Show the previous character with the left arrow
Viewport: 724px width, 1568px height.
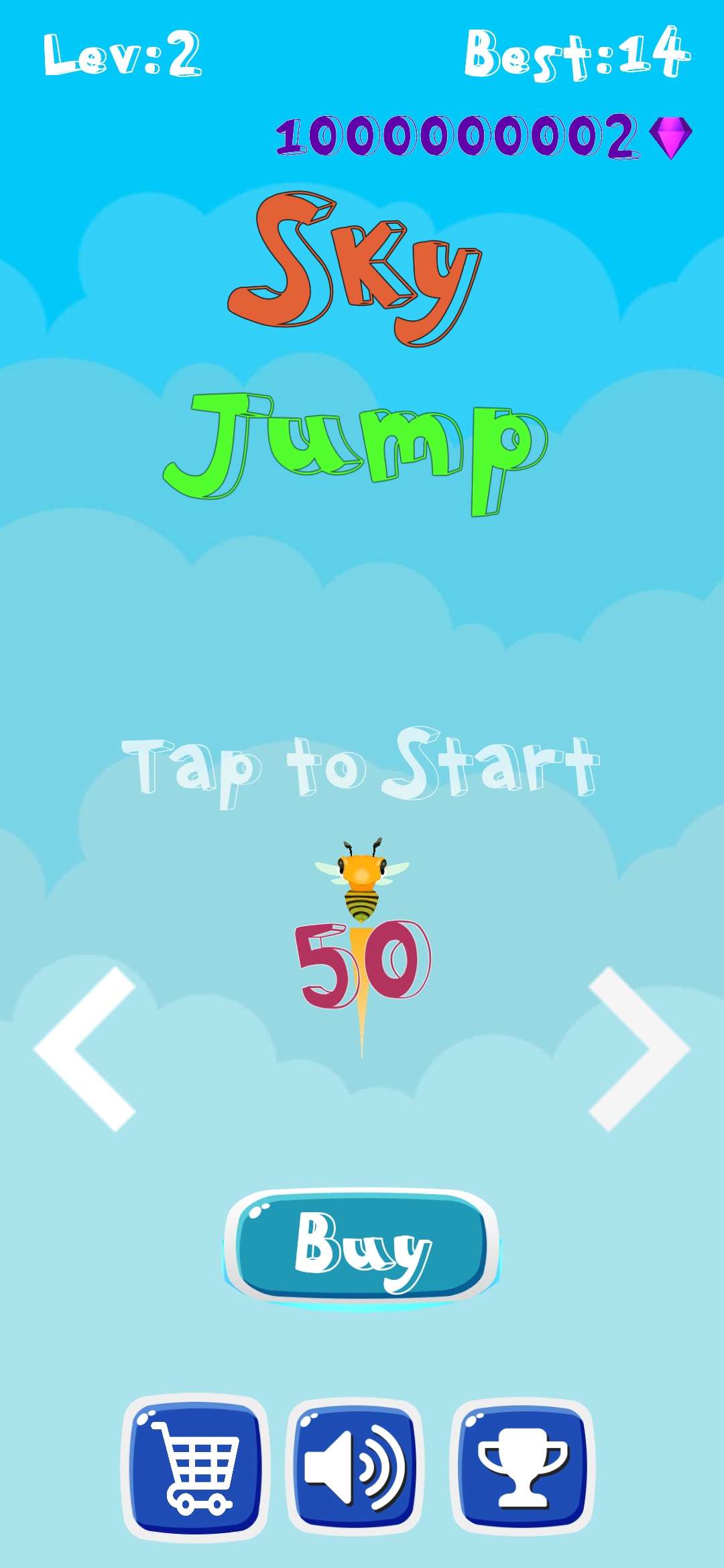click(x=86, y=1049)
